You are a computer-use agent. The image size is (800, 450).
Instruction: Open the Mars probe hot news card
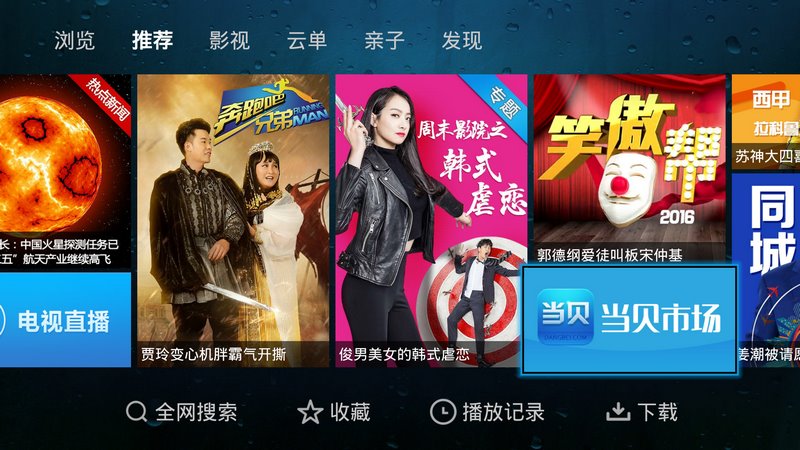[65, 170]
